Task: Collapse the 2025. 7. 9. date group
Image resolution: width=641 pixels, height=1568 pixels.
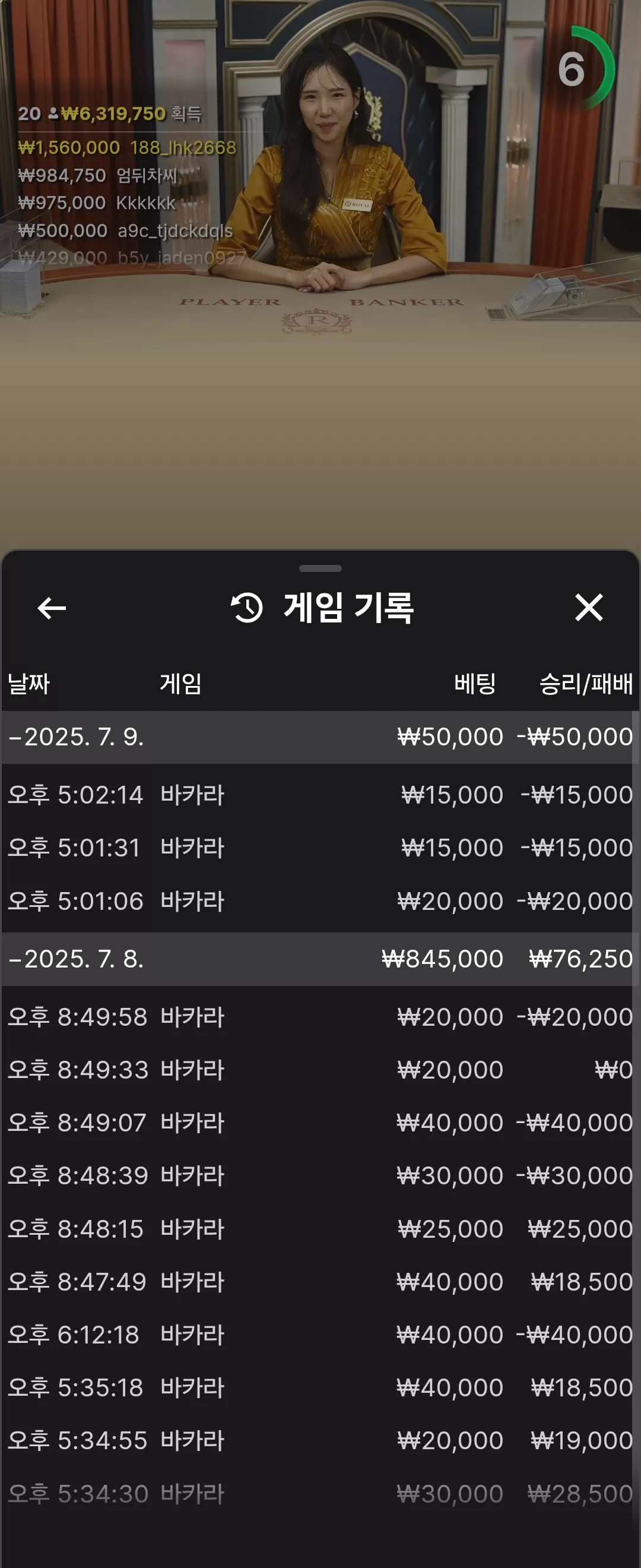Action: (x=318, y=737)
